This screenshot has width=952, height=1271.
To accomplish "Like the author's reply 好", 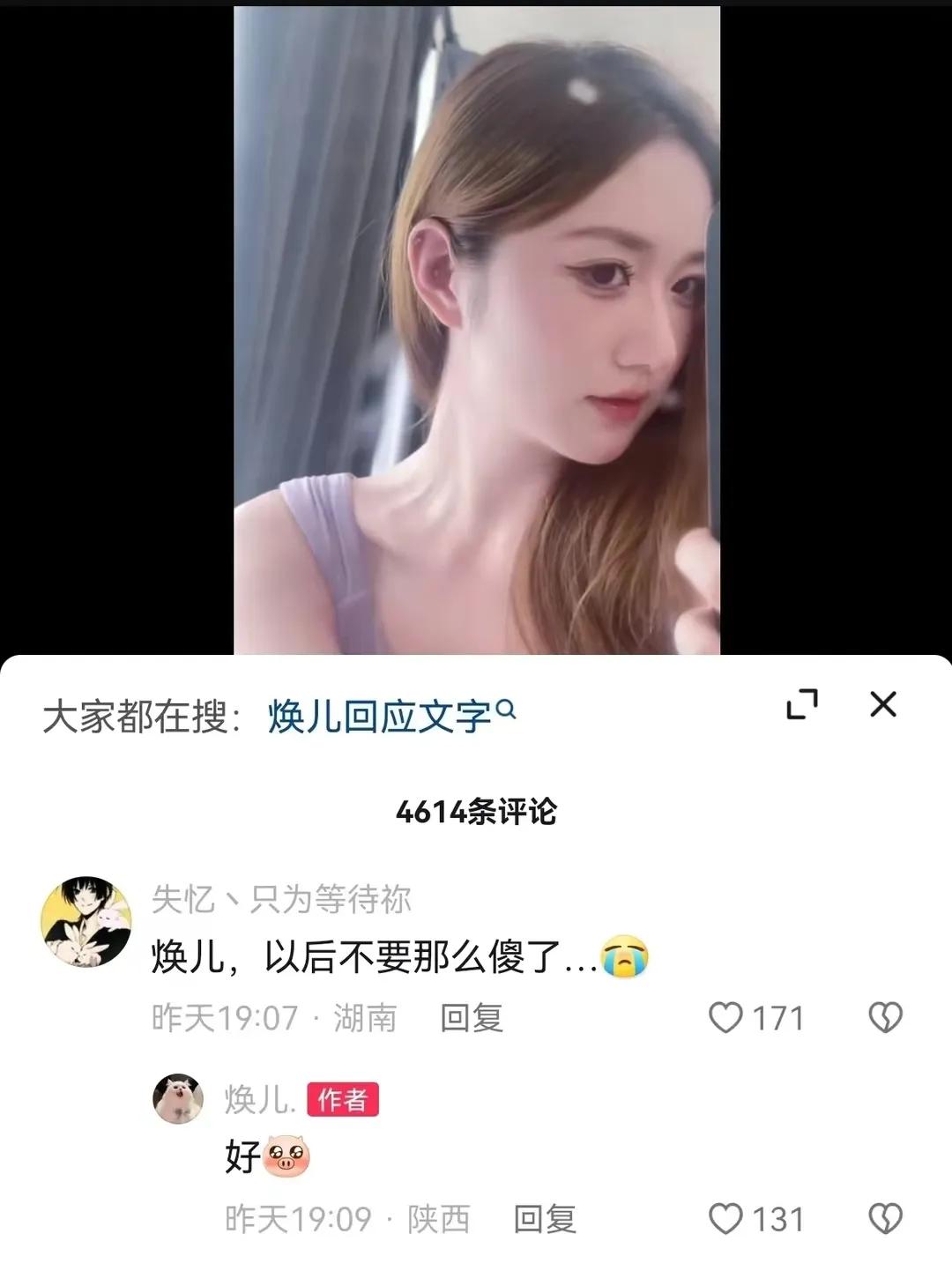I will point(728,1216).
